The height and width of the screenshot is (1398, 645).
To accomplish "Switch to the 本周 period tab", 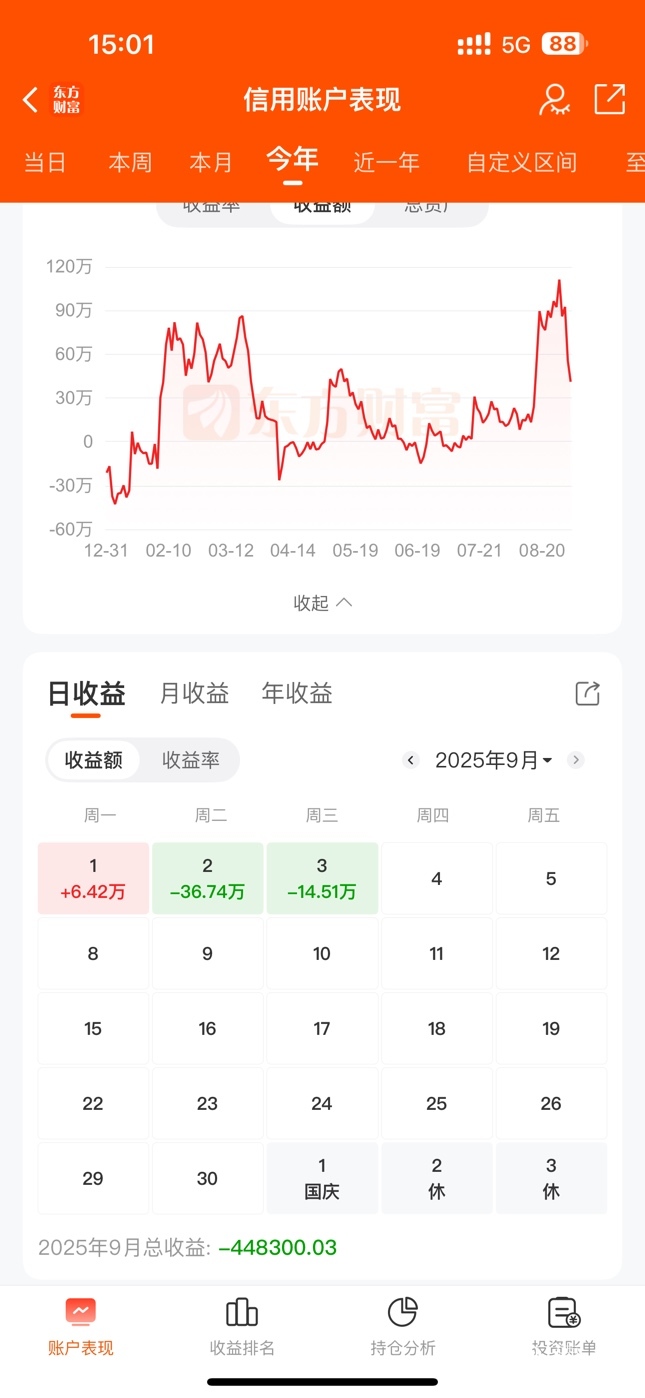I will [x=130, y=162].
